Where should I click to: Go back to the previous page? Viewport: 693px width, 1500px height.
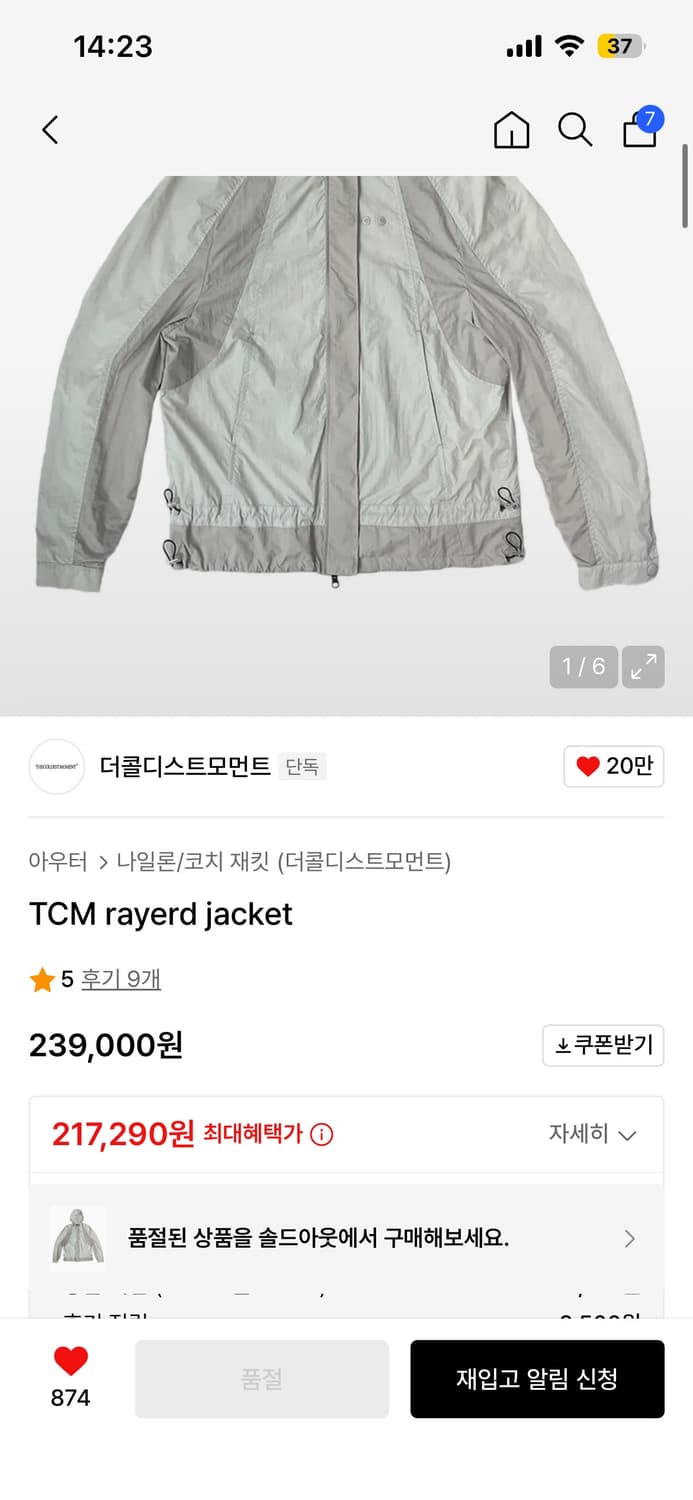[x=50, y=130]
